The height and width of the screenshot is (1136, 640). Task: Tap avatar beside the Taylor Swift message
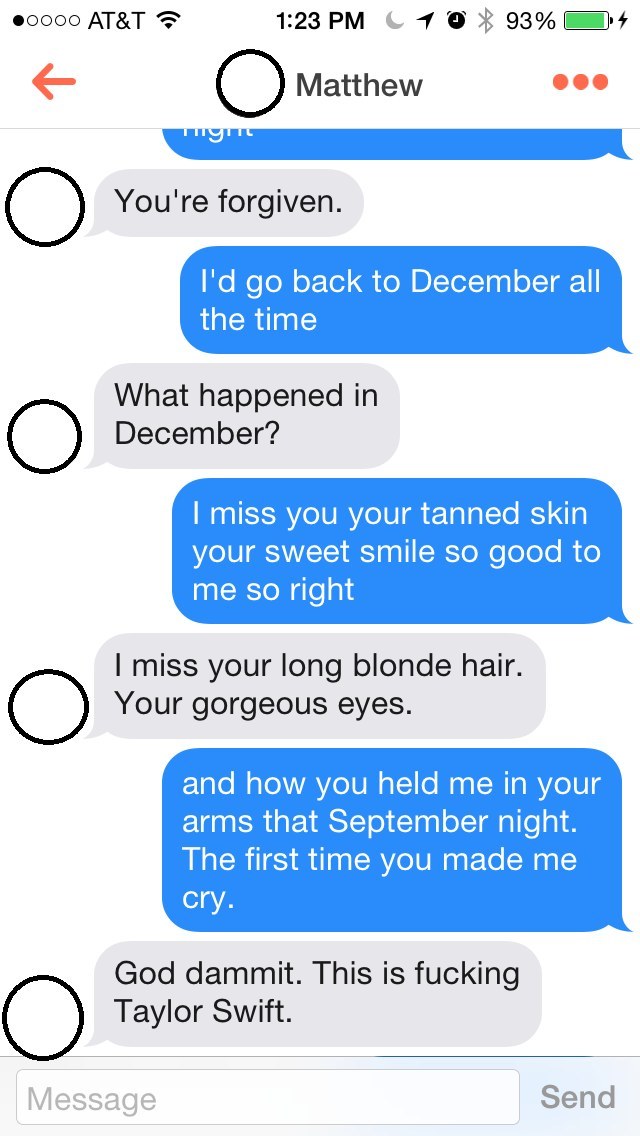tap(43, 1017)
